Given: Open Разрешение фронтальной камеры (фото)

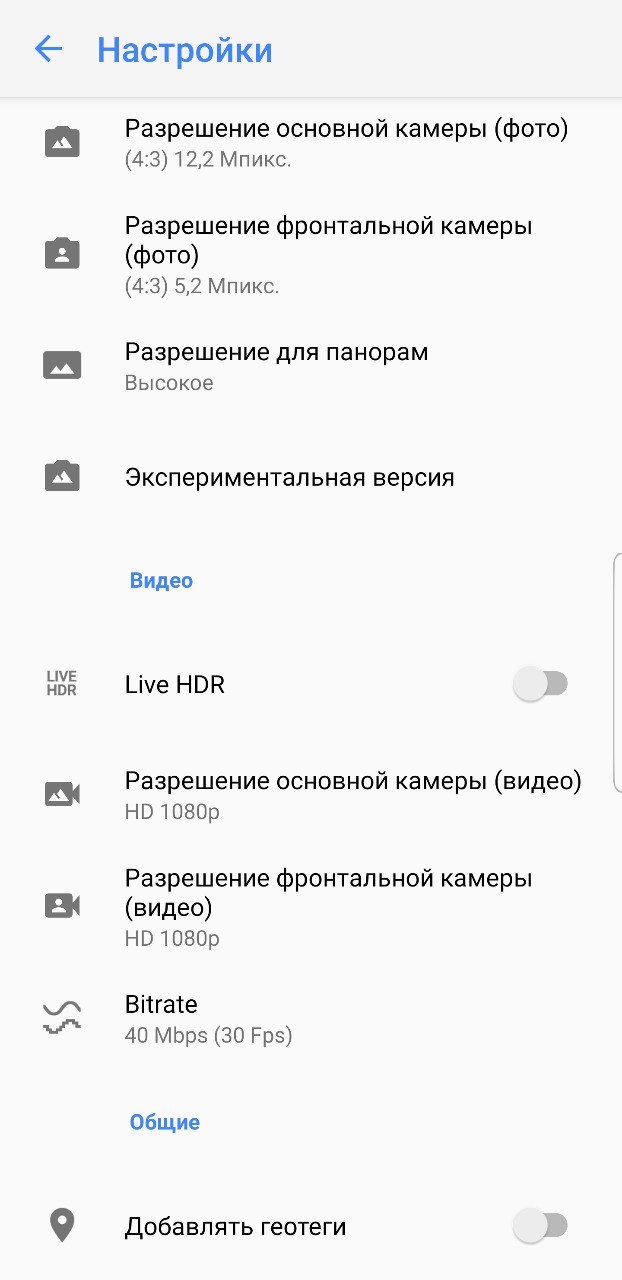Looking at the screenshot, I should [x=328, y=255].
